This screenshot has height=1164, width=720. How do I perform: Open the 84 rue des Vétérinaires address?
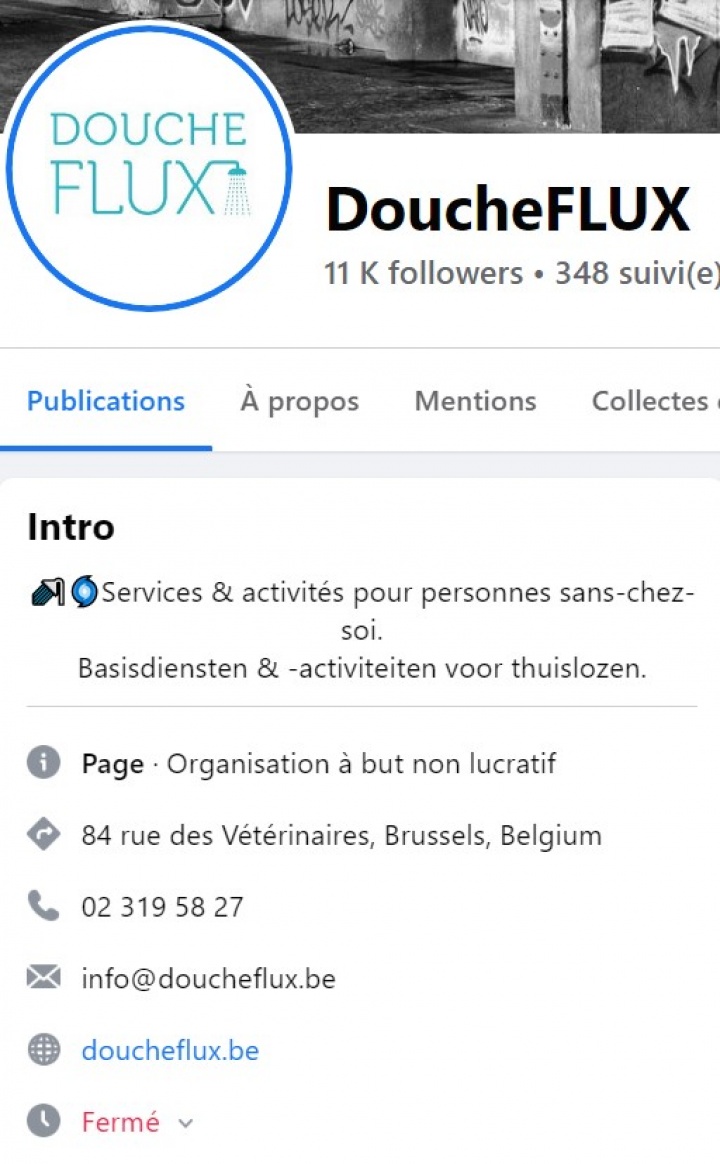pos(341,835)
